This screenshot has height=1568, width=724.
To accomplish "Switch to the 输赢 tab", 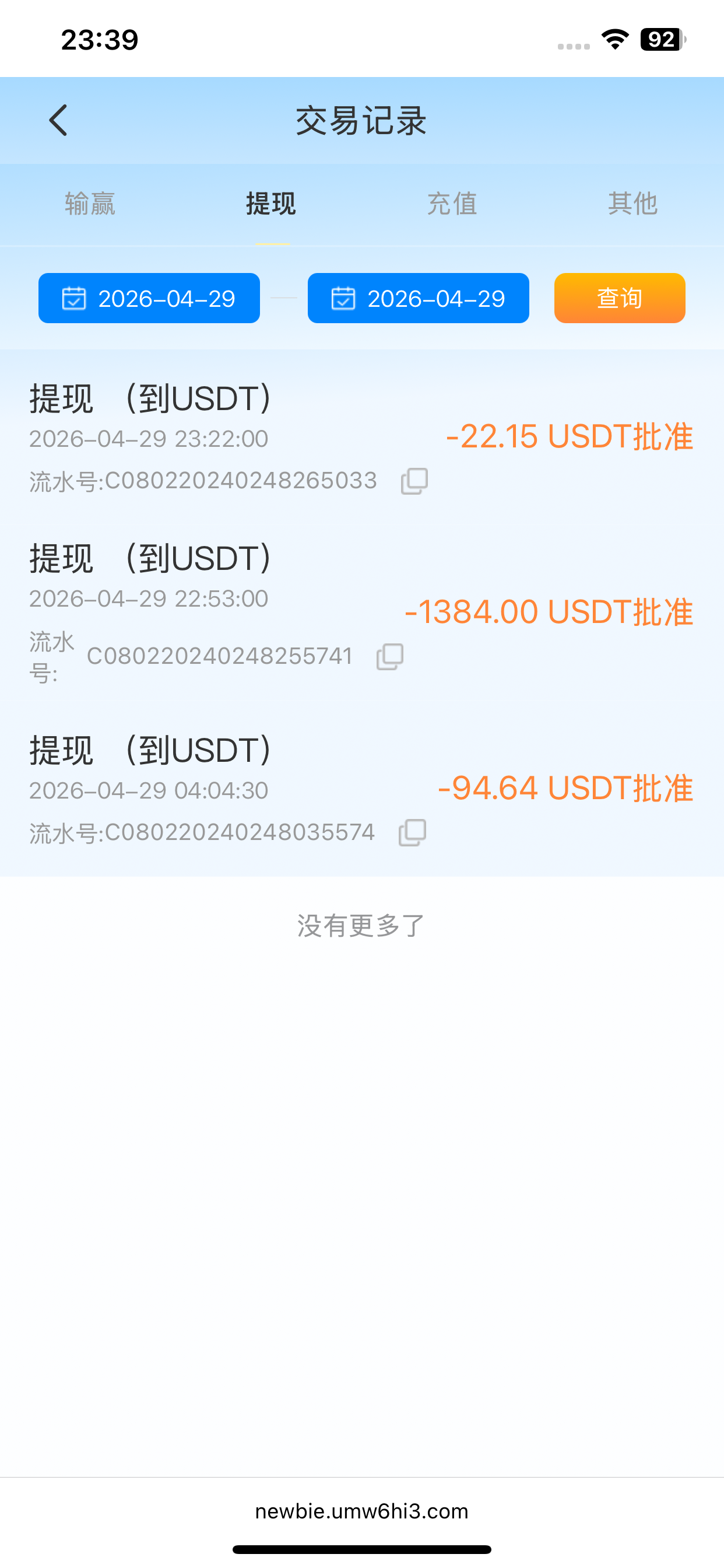I will (x=89, y=204).
